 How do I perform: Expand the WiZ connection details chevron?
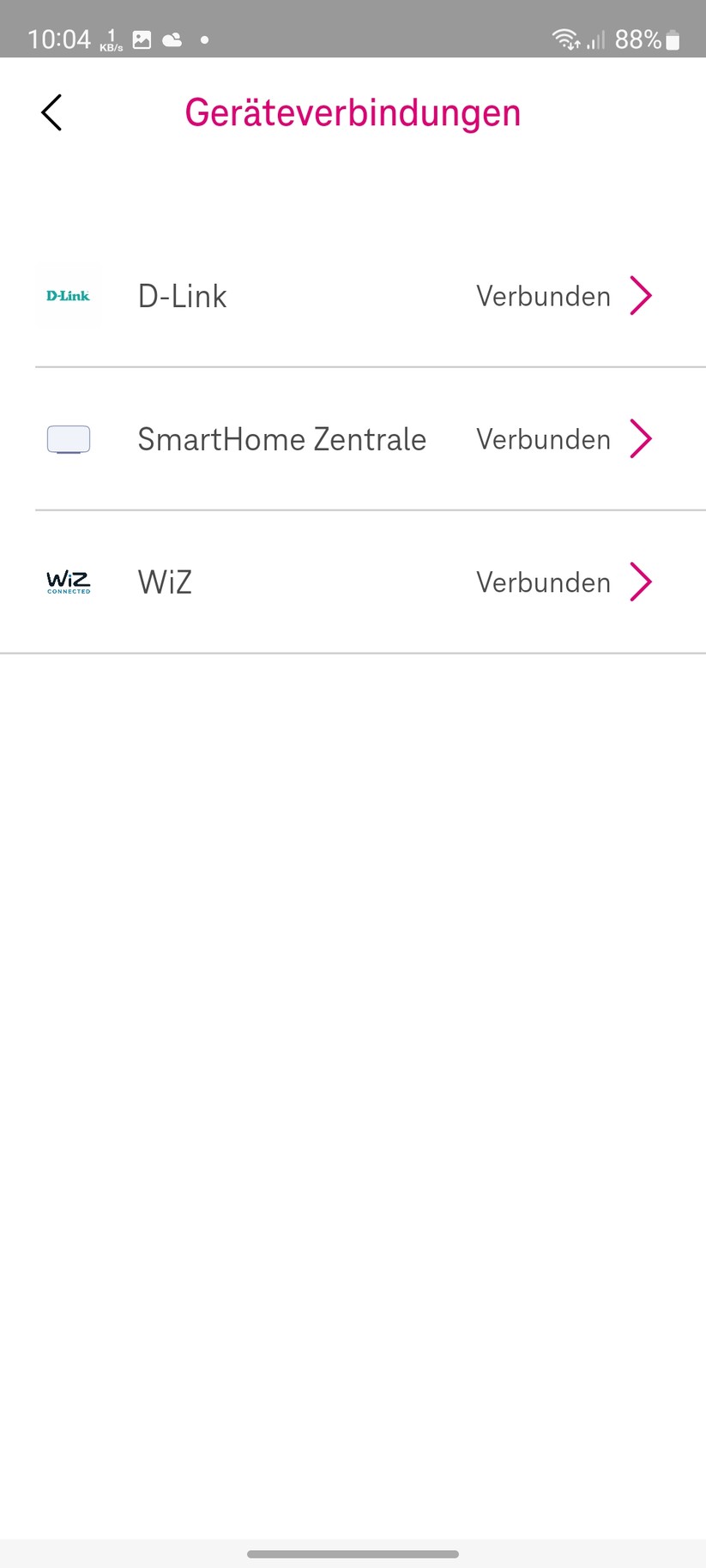click(x=641, y=582)
